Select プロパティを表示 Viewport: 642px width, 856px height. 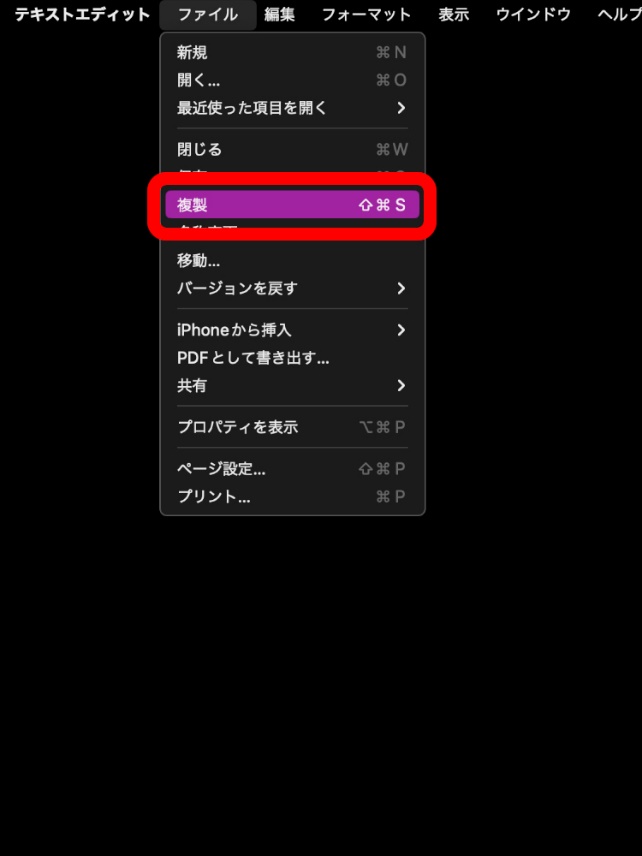(238, 427)
